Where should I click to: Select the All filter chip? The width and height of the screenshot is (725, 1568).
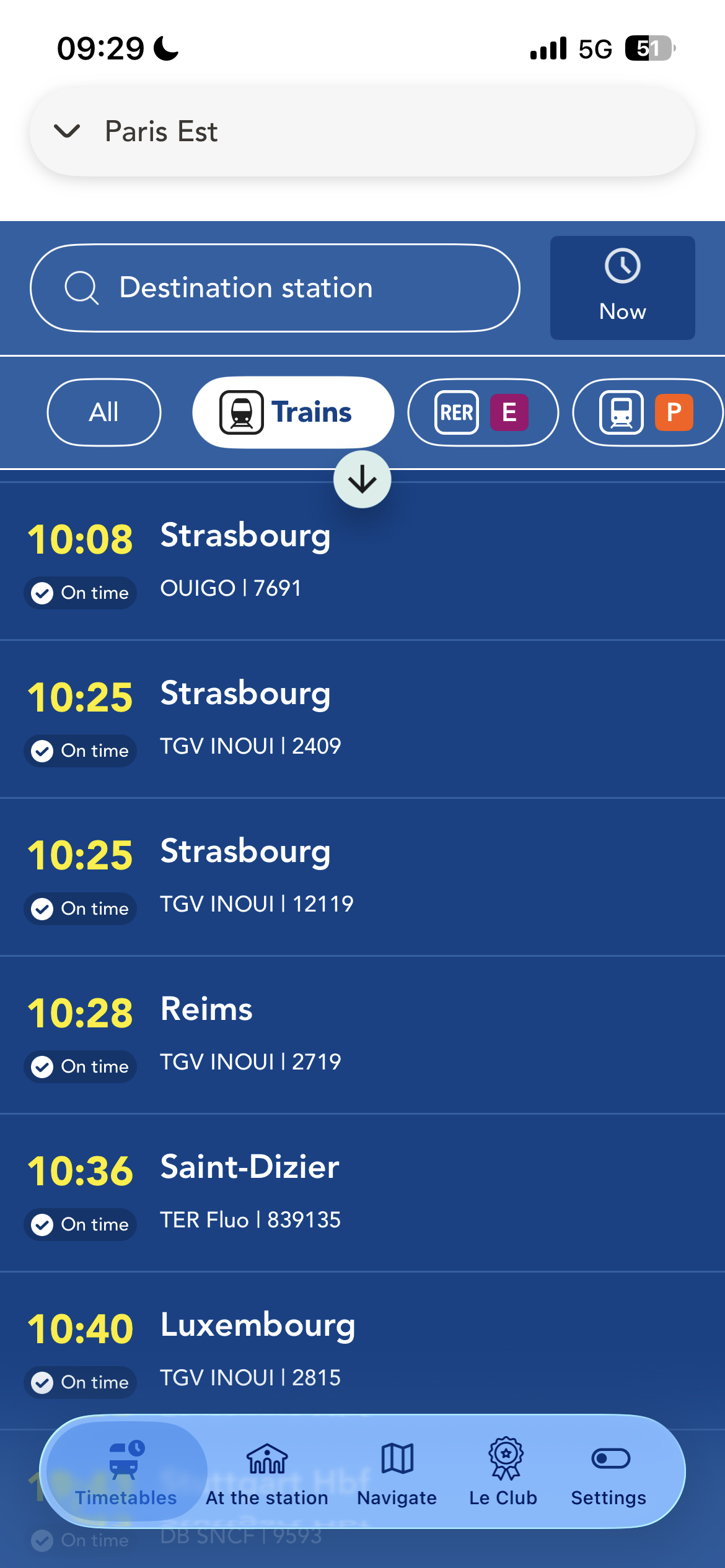coord(104,412)
